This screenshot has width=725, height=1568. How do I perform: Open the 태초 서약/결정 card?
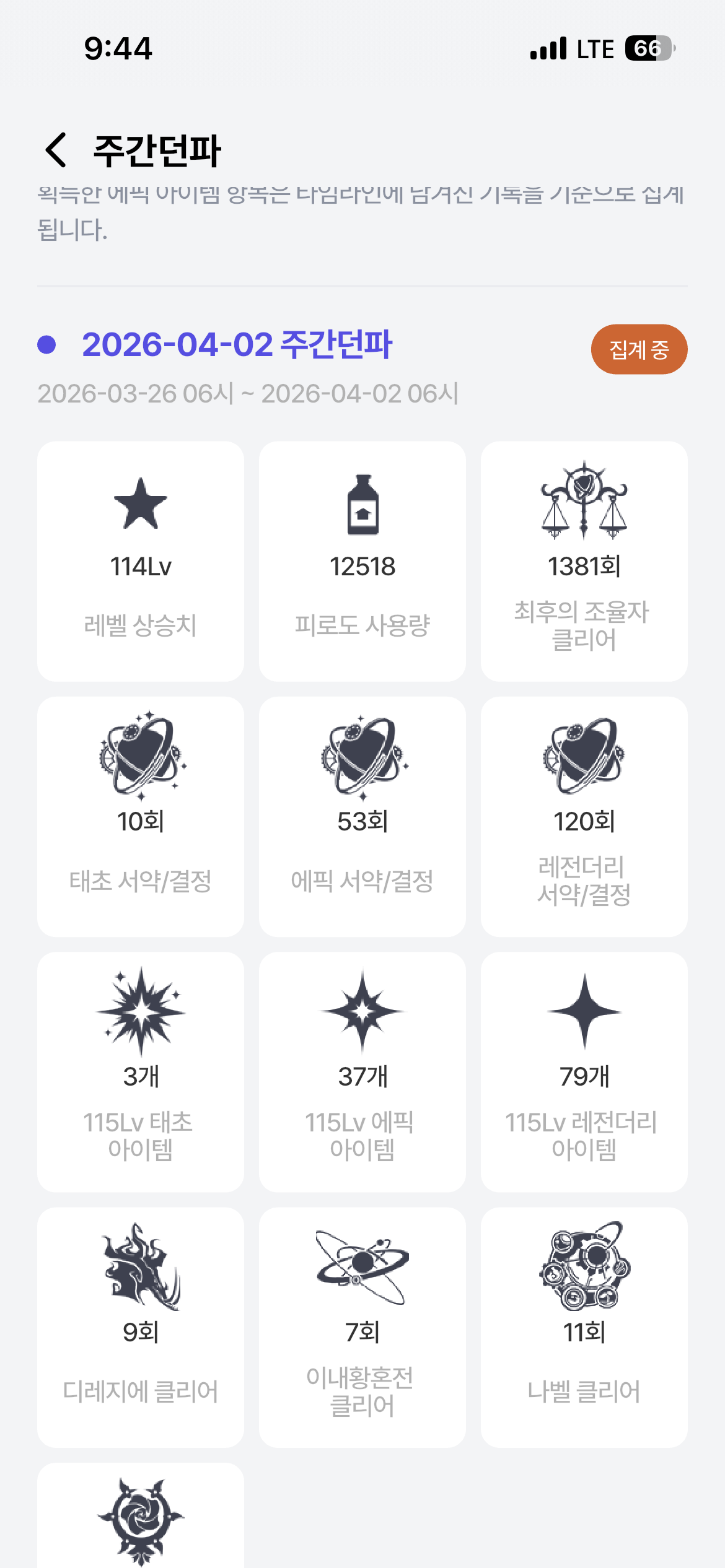point(141,816)
